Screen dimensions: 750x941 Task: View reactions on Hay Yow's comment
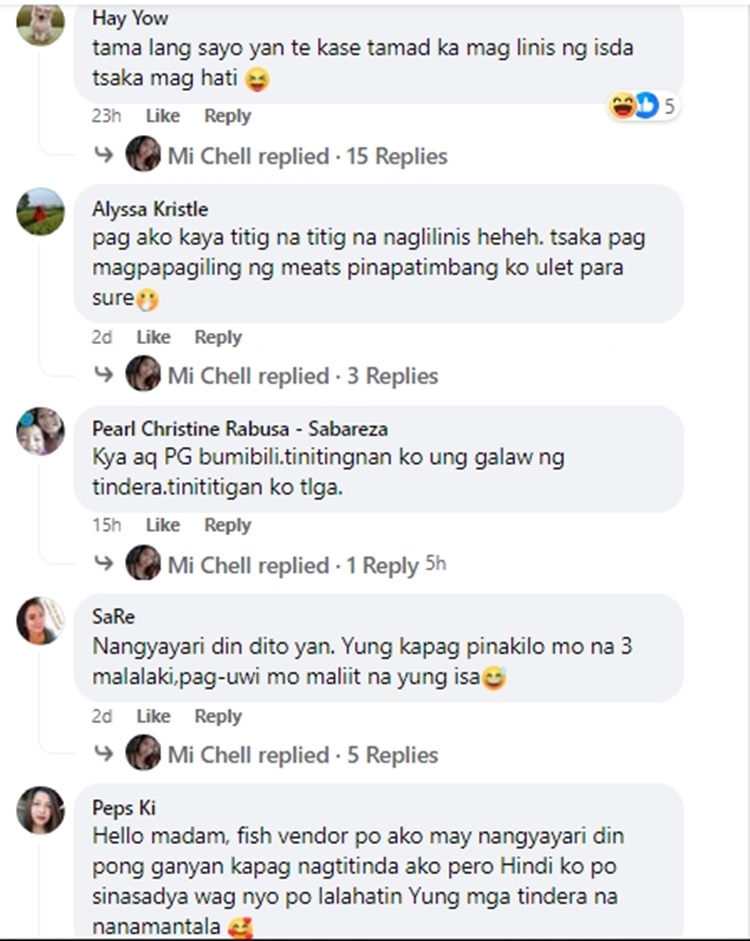click(644, 105)
